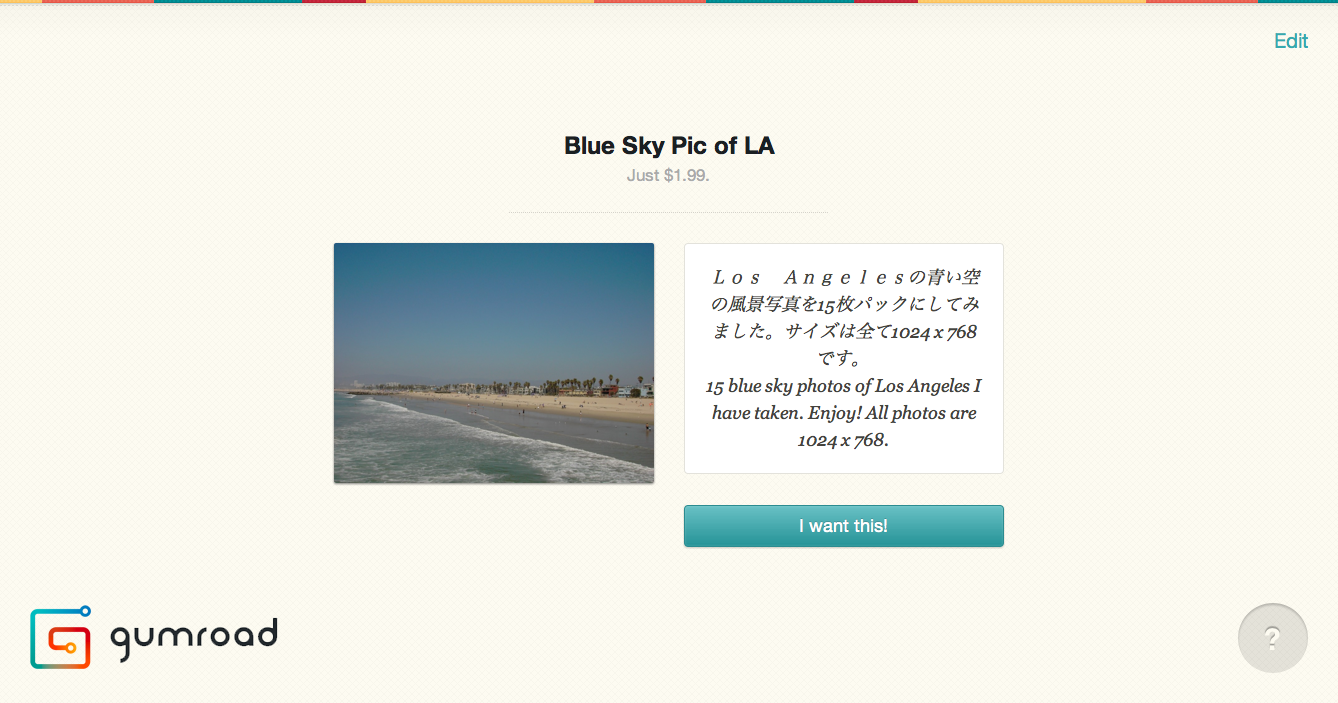Open the Los Angeles beach photo preview

tap(493, 363)
